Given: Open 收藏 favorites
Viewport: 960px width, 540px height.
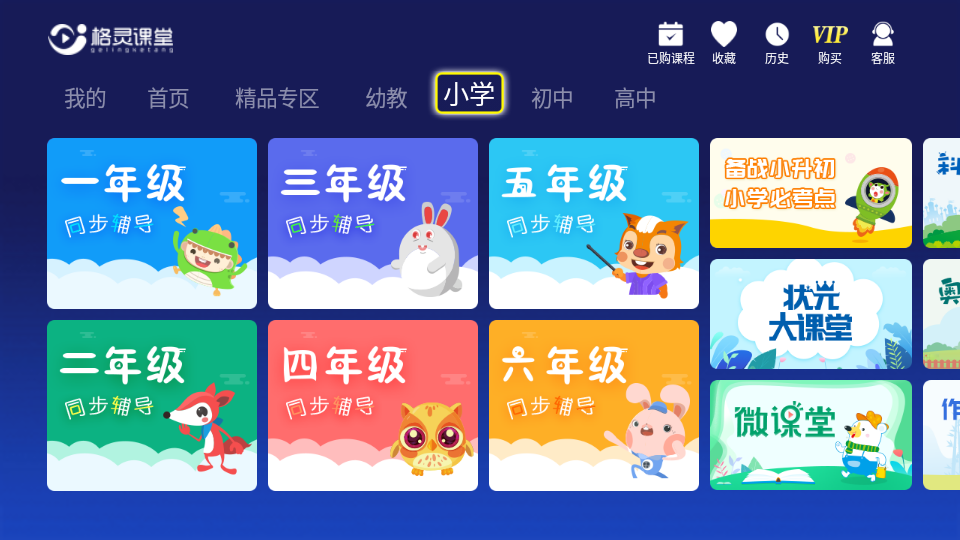Looking at the screenshot, I should tap(724, 44).
